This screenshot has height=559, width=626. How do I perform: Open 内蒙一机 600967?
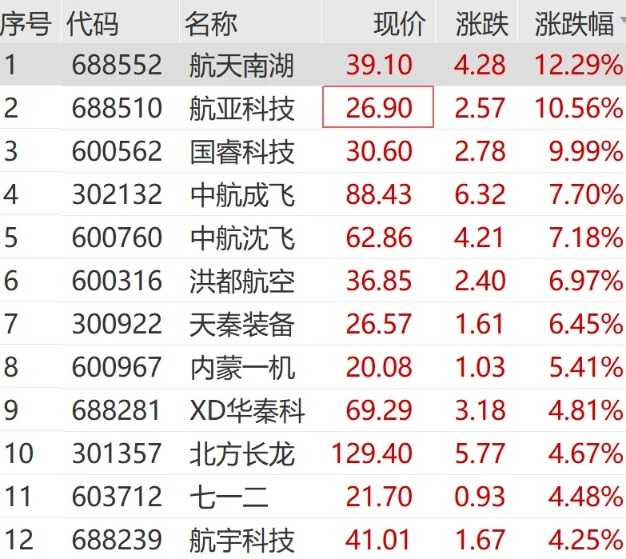tap(241, 368)
